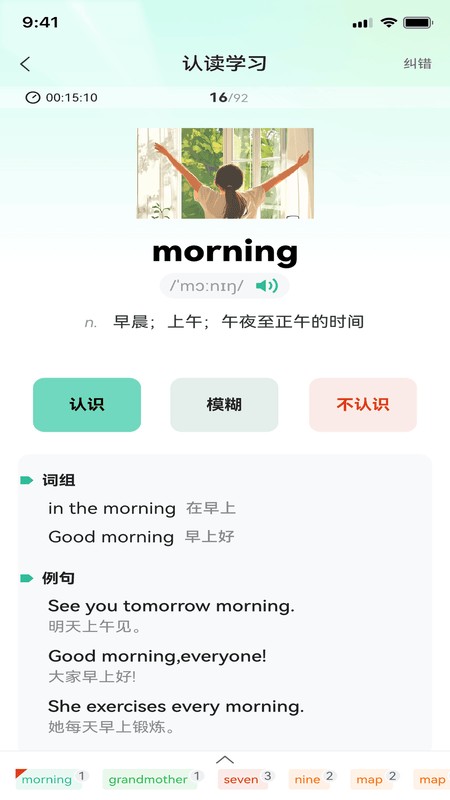Open the map chip with count 2

coord(371,779)
